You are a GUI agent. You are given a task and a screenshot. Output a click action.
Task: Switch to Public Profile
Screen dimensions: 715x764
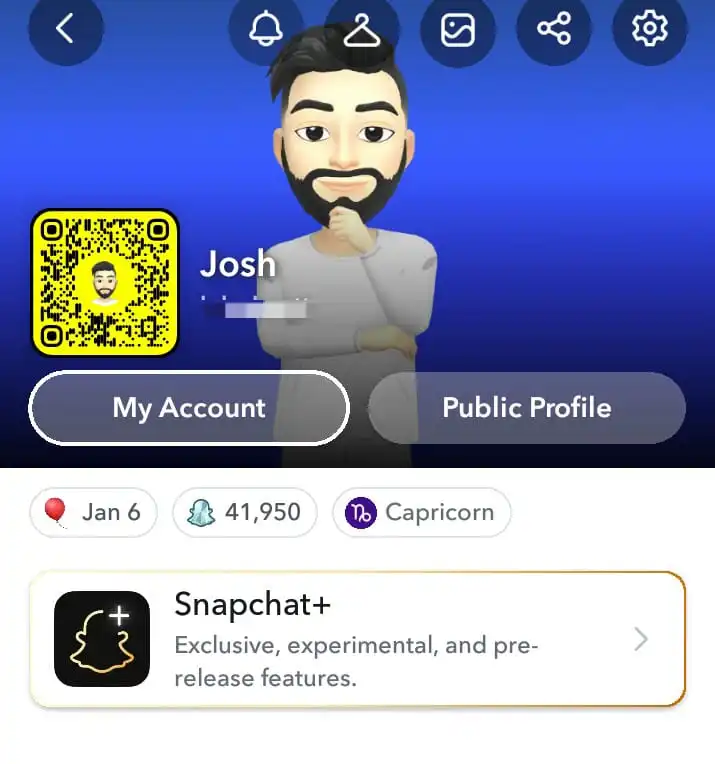pyautogui.click(x=527, y=408)
